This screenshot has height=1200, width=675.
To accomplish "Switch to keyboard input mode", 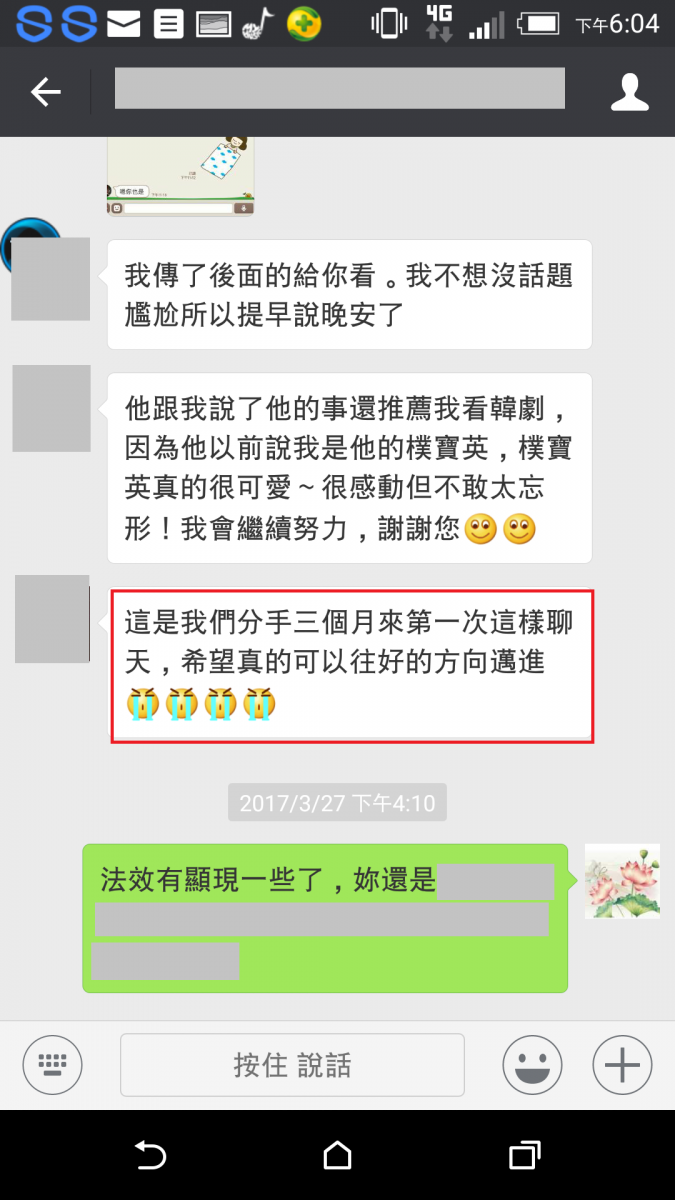I will coord(52,1065).
